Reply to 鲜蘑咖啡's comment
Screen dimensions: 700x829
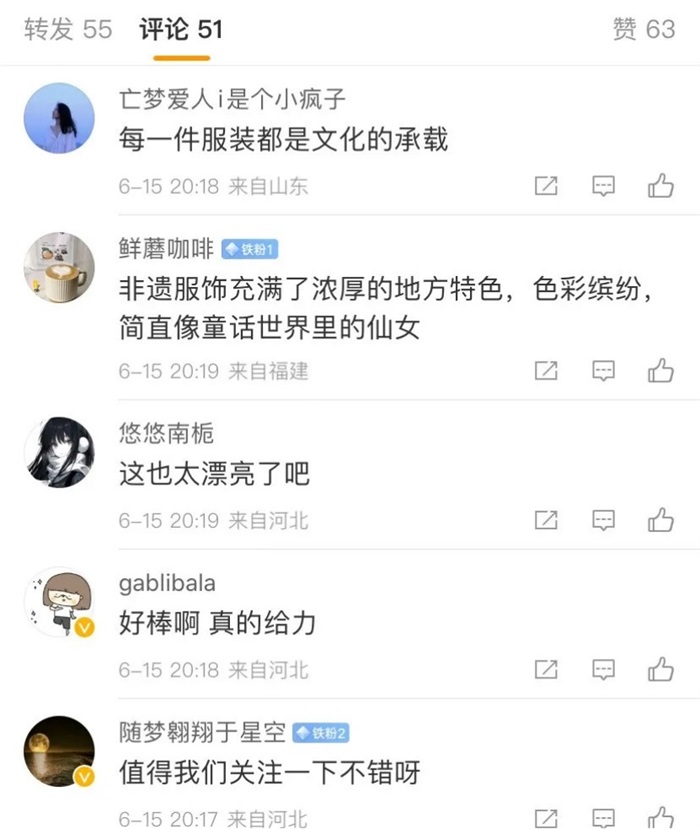point(603,371)
